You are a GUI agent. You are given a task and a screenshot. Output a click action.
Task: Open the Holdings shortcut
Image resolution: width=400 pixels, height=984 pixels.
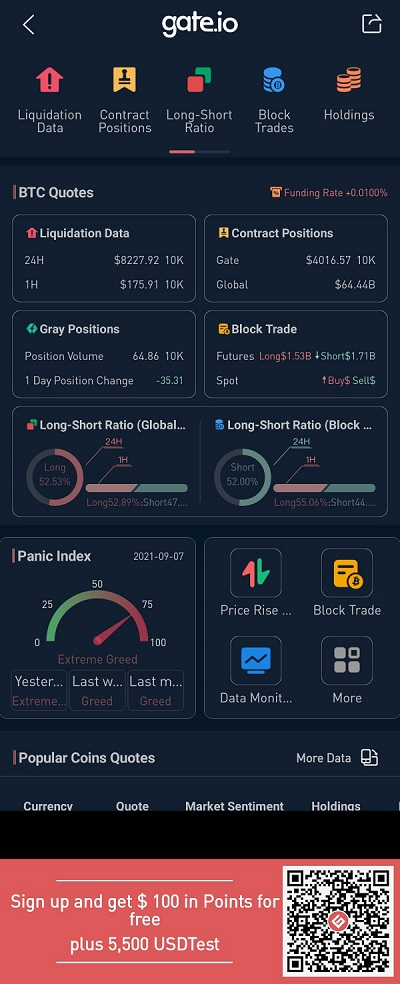(349, 95)
